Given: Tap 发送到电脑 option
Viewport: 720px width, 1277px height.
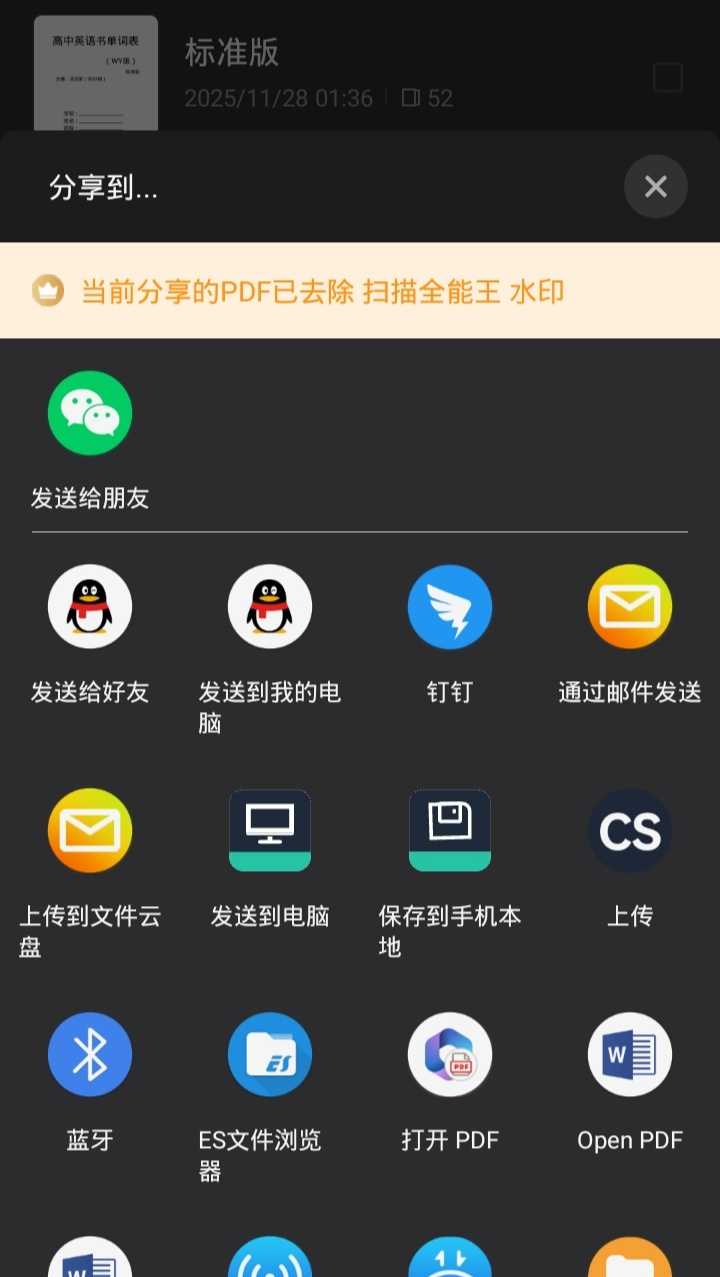Looking at the screenshot, I should tap(270, 830).
